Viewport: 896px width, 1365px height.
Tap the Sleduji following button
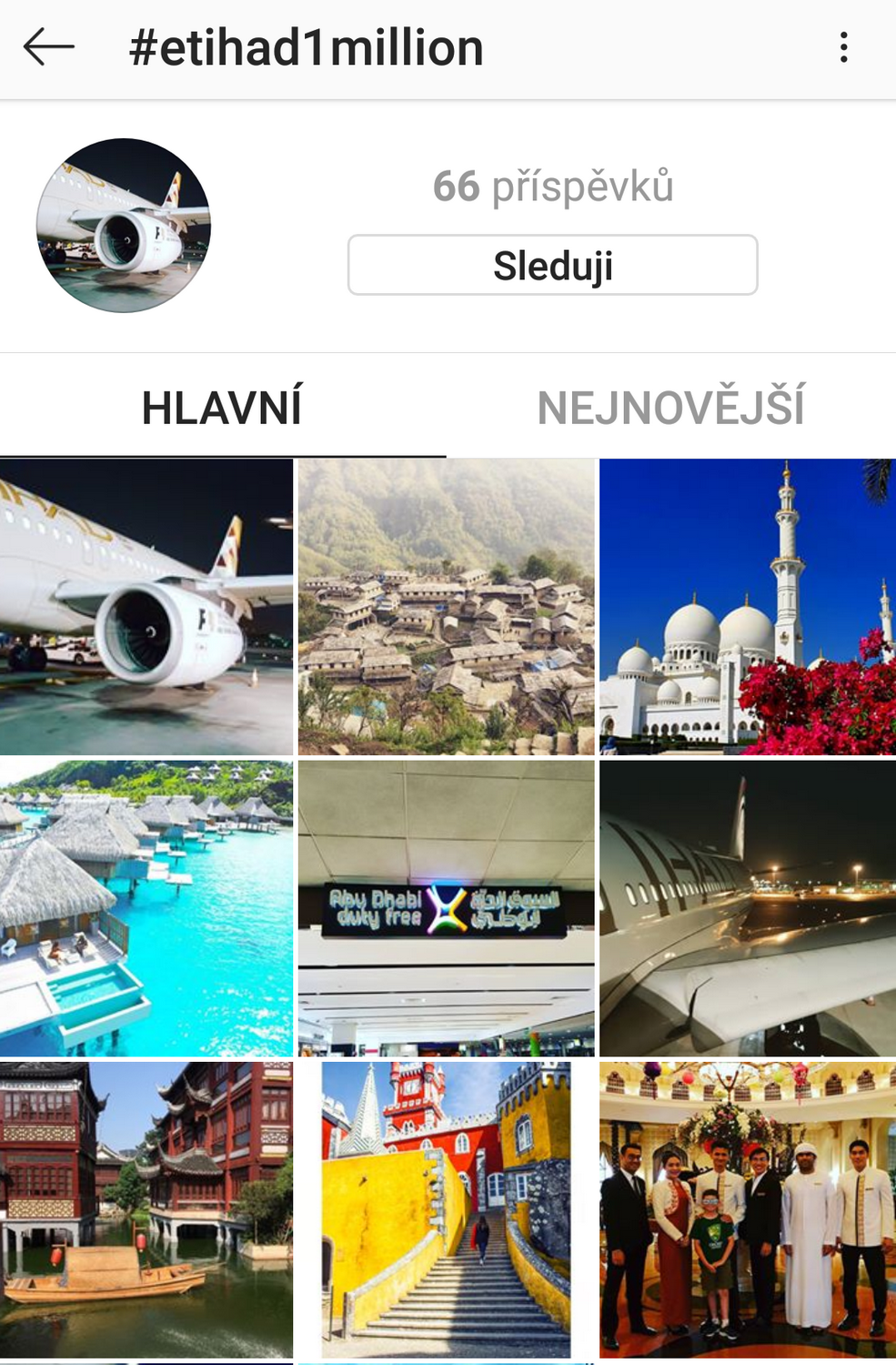pos(552,265)
